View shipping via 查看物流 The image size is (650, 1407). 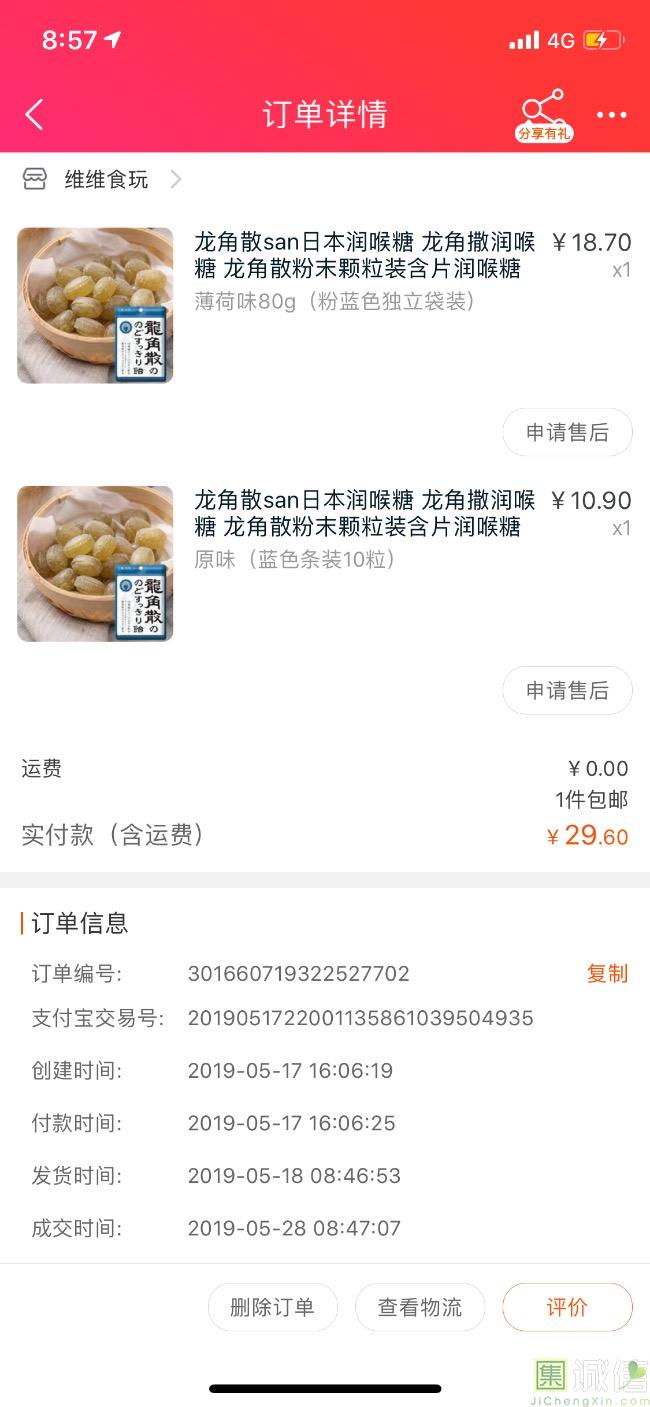point(420,1307)
